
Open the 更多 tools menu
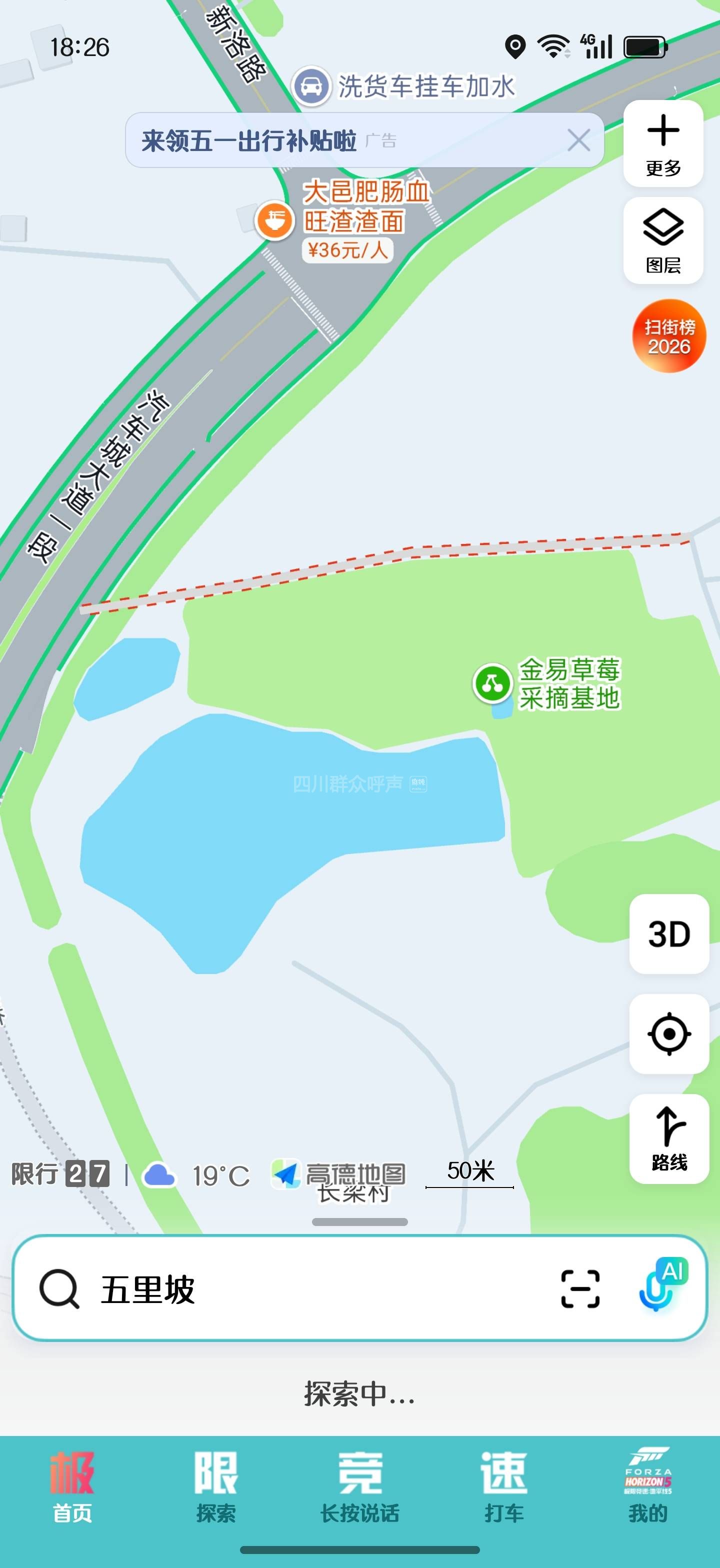pyautogui.click(x=663, y=143)
